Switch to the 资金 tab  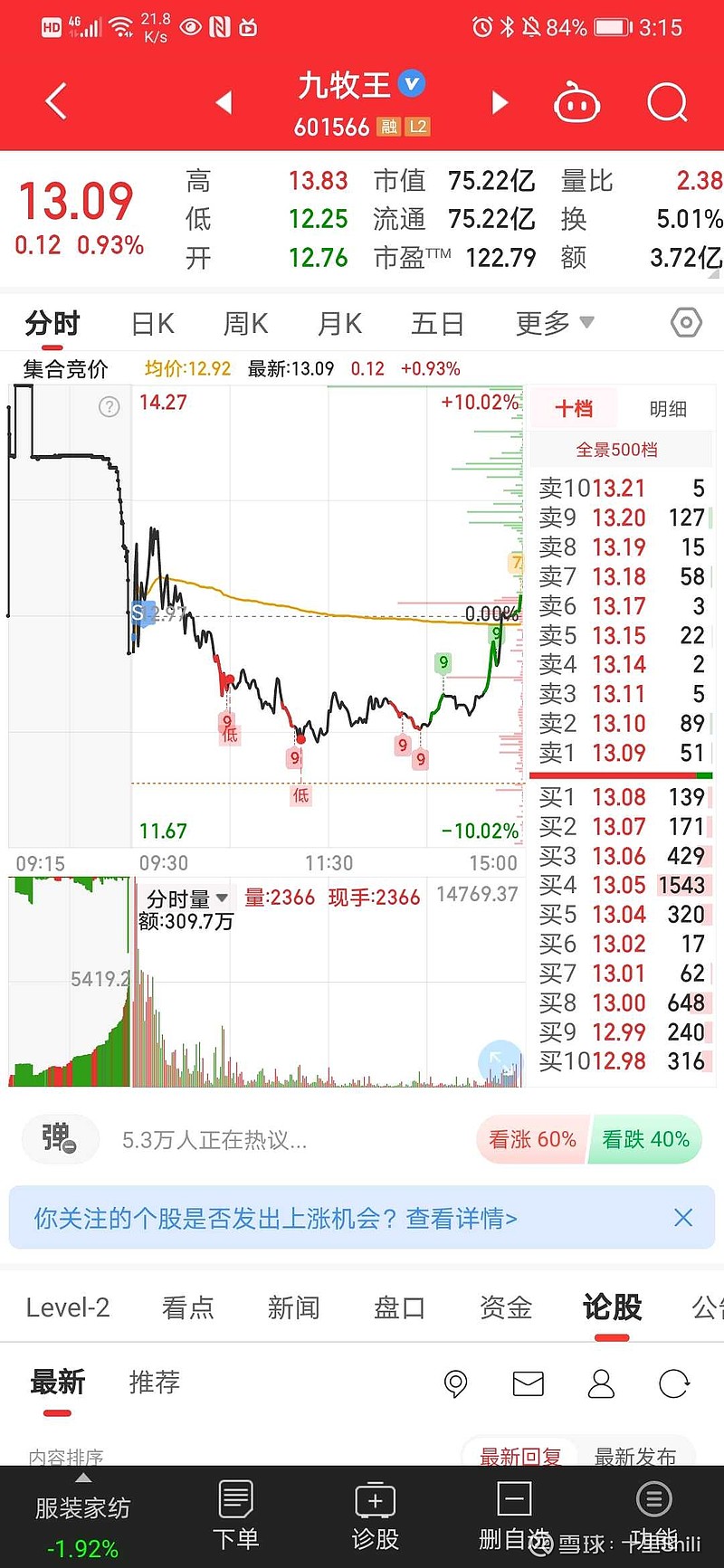(x=505, y=1307)
